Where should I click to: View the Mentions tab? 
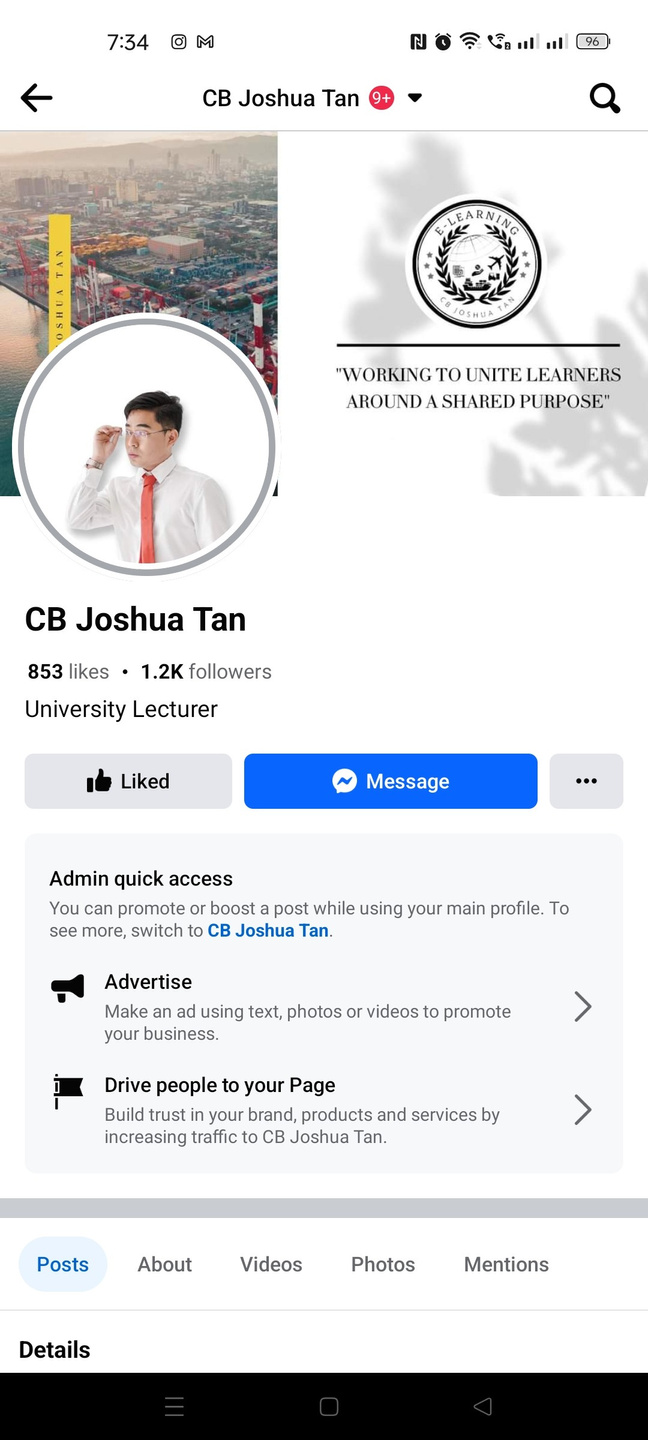point(506,1264)
